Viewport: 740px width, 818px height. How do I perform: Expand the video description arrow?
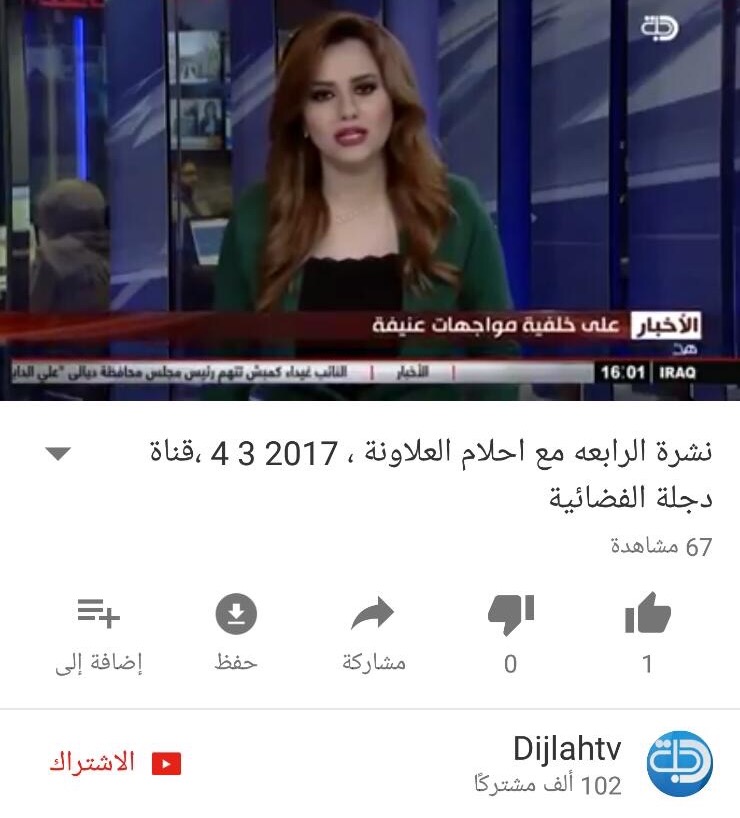pos(59,454)
